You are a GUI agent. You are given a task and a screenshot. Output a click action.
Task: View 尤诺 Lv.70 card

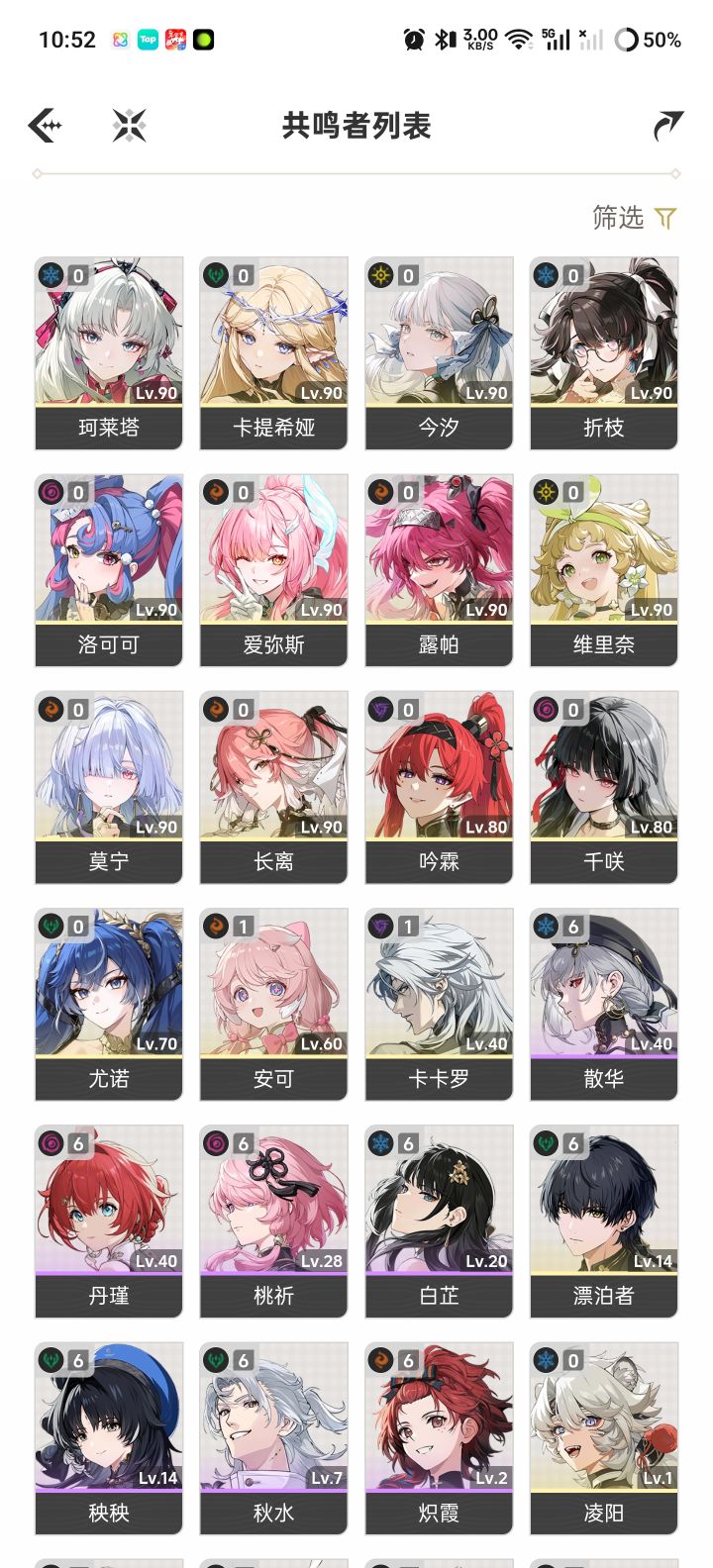109,1004
